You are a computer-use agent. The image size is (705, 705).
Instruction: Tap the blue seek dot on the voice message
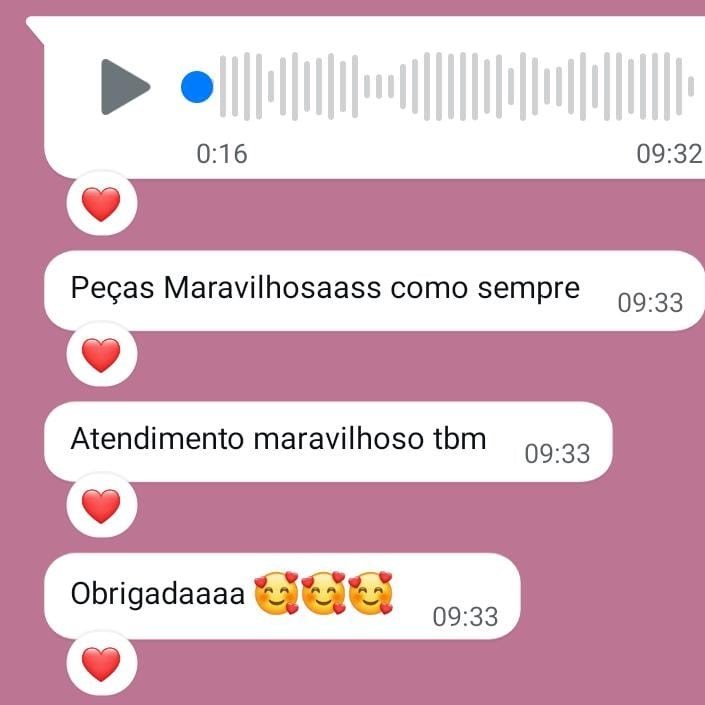197,87
